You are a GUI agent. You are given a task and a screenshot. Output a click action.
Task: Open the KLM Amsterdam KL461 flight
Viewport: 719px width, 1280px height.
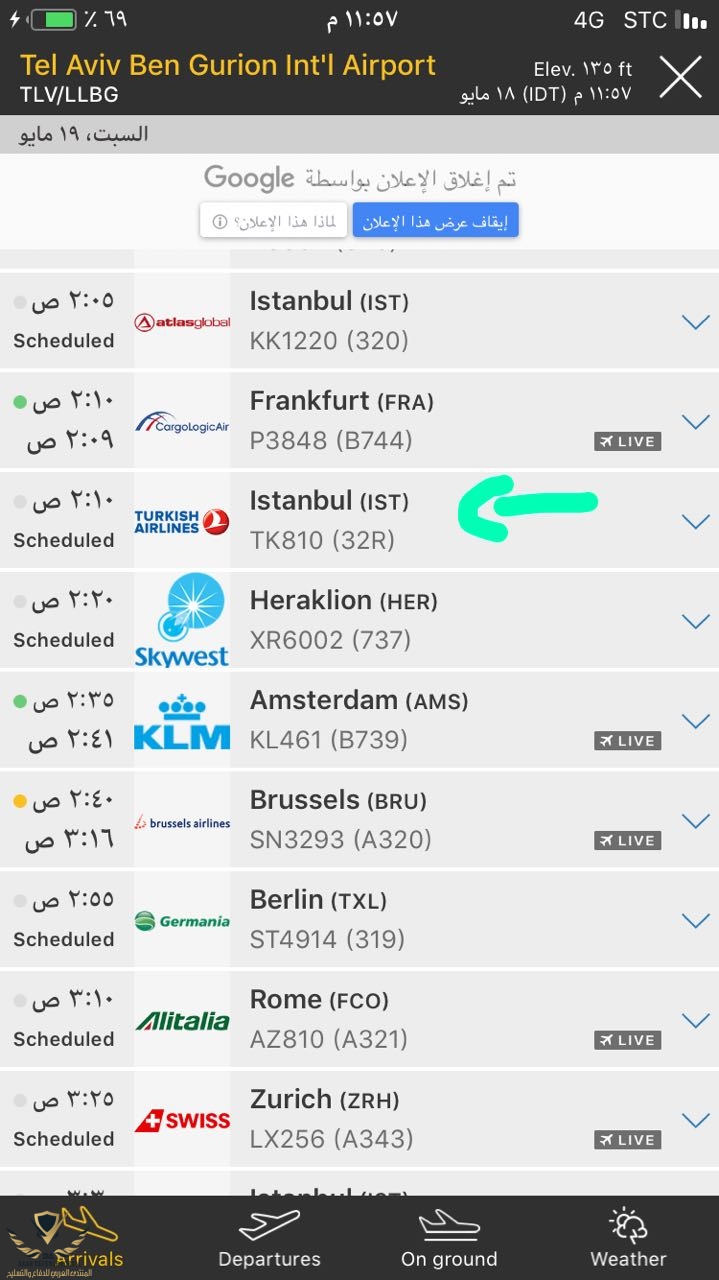pos(694,720)
